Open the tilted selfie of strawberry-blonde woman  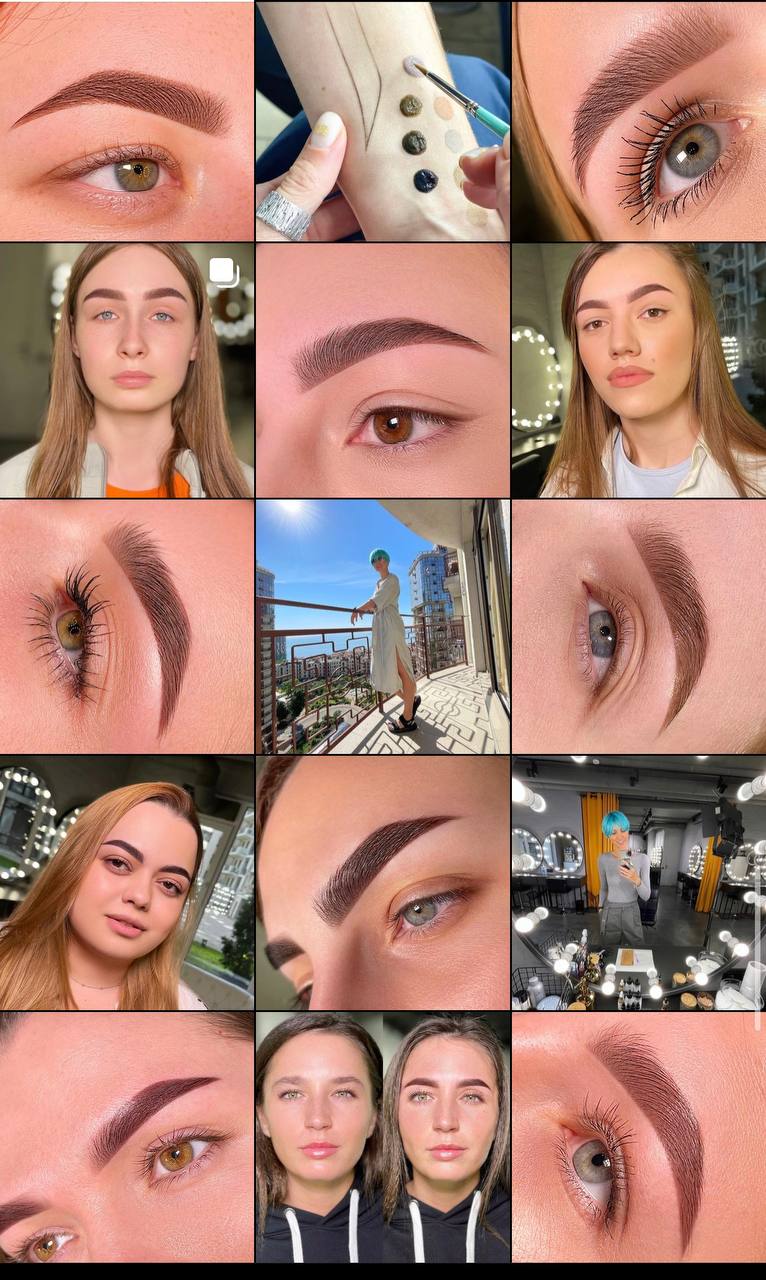[x=127, y=882]
